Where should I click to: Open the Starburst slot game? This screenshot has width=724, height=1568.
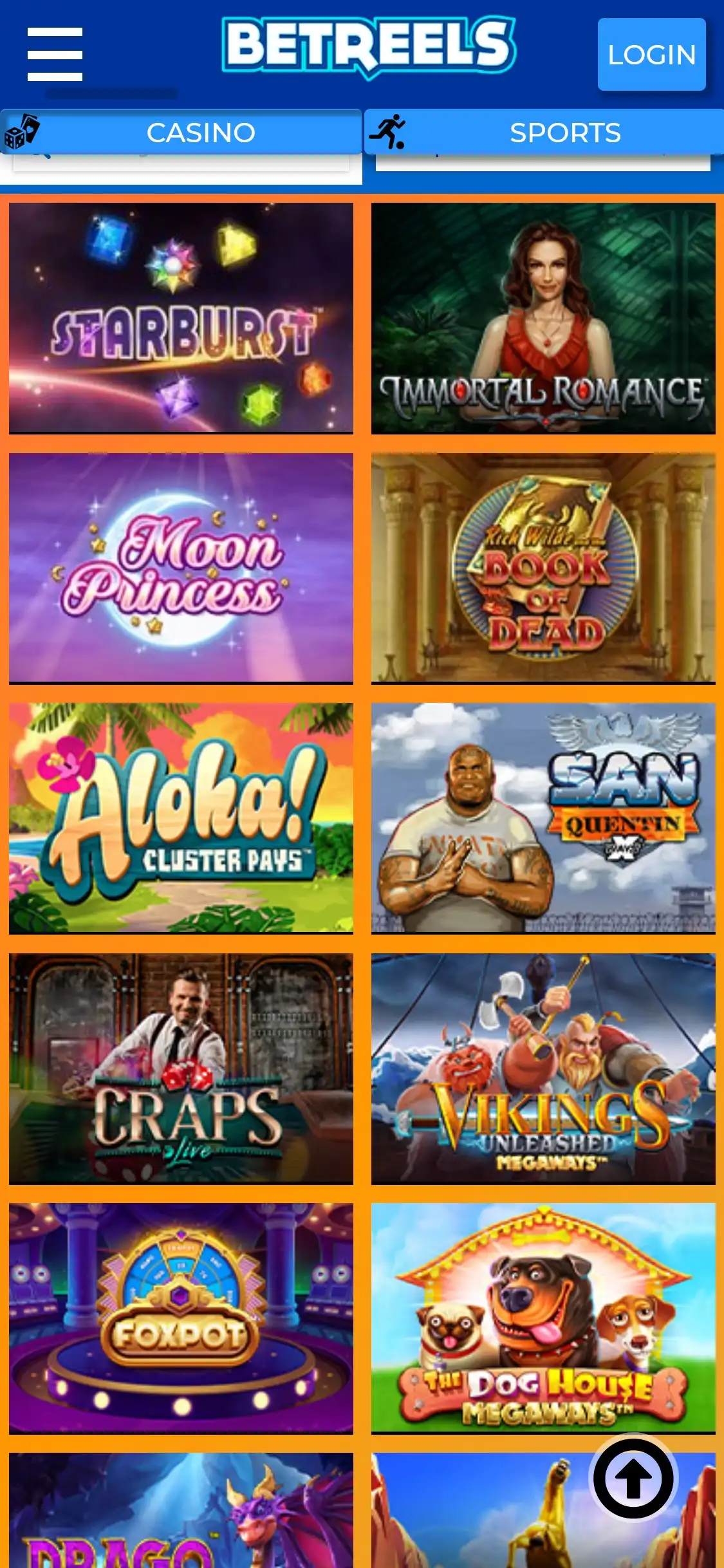(181, 318)
